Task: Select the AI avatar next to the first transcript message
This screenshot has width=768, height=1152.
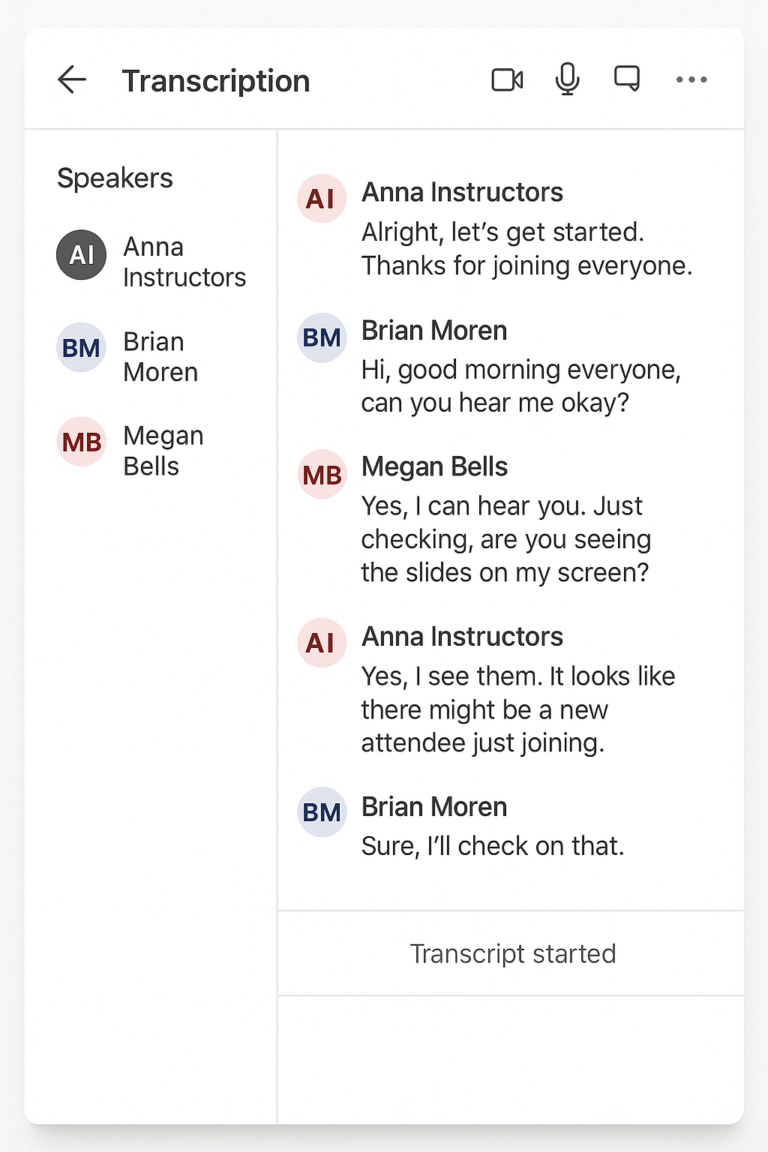Action: pyautogui.click(x=320, y=198)
